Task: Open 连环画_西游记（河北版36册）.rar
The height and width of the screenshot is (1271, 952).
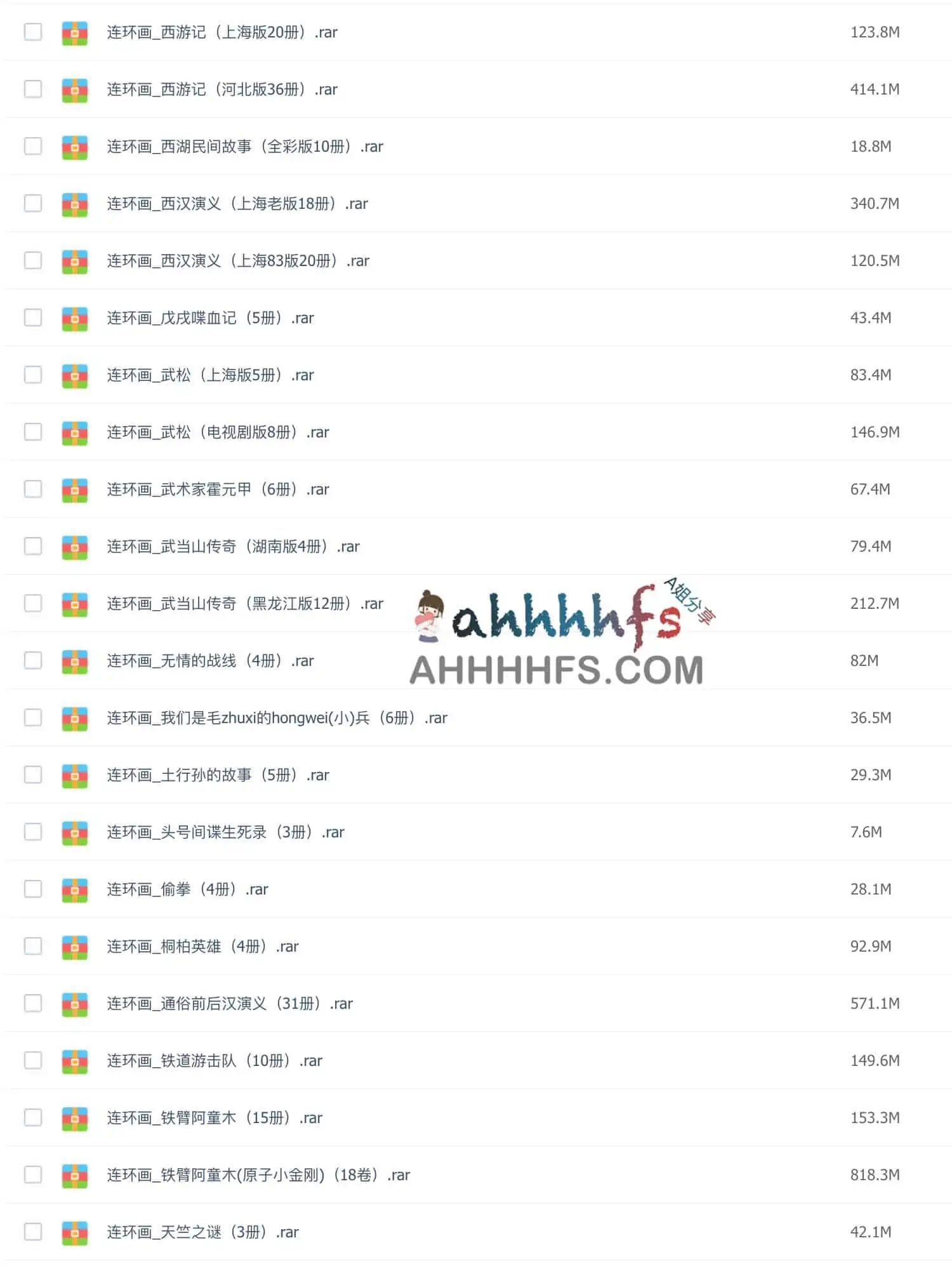Action: click(221, 90)
